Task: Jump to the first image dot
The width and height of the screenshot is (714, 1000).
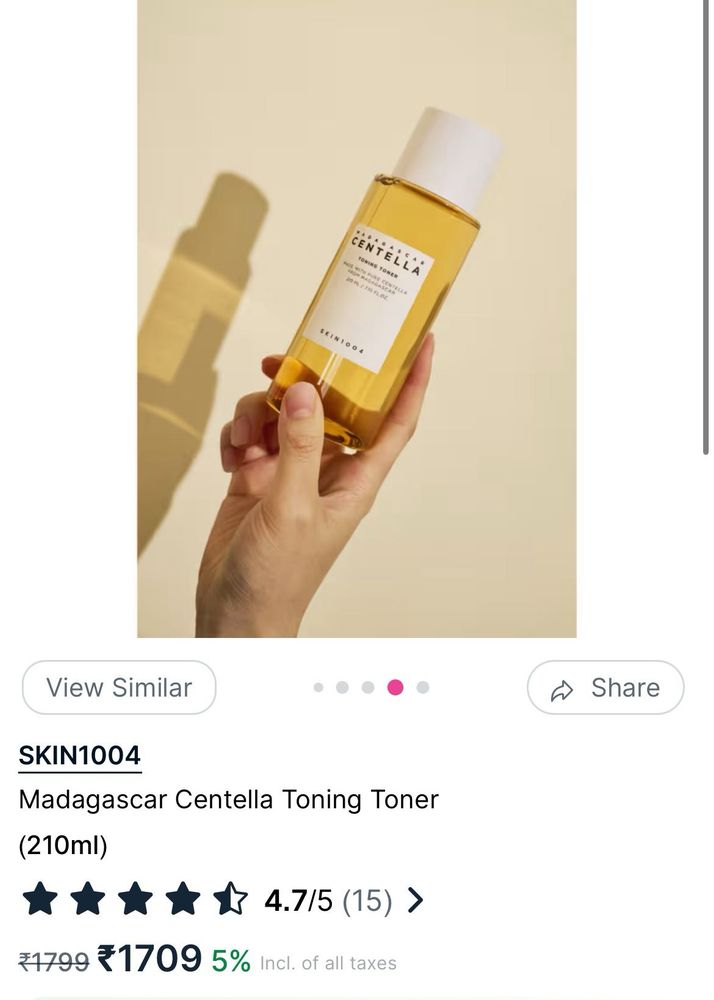Action: click(x=319, y=688)
